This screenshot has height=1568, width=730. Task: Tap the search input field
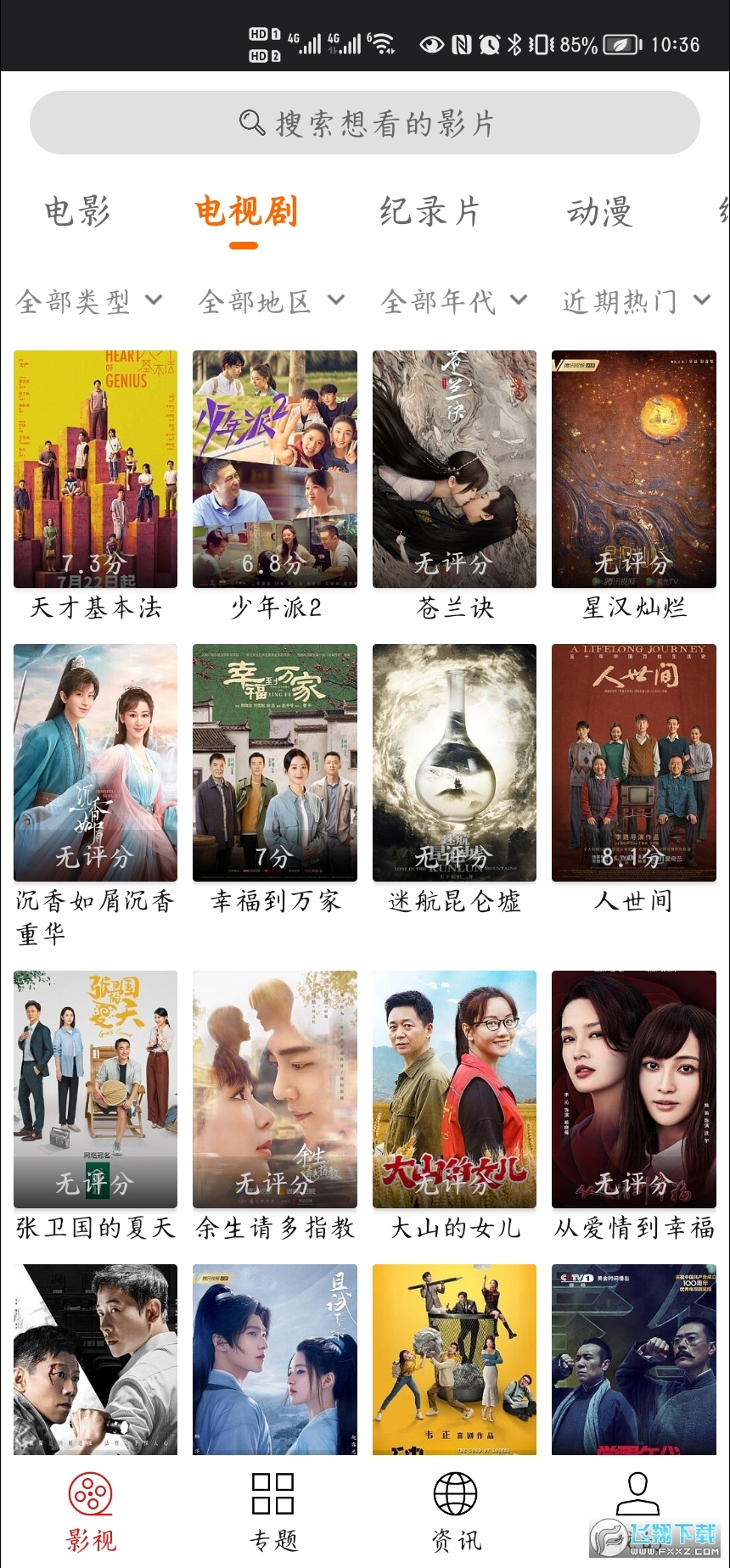365,123
